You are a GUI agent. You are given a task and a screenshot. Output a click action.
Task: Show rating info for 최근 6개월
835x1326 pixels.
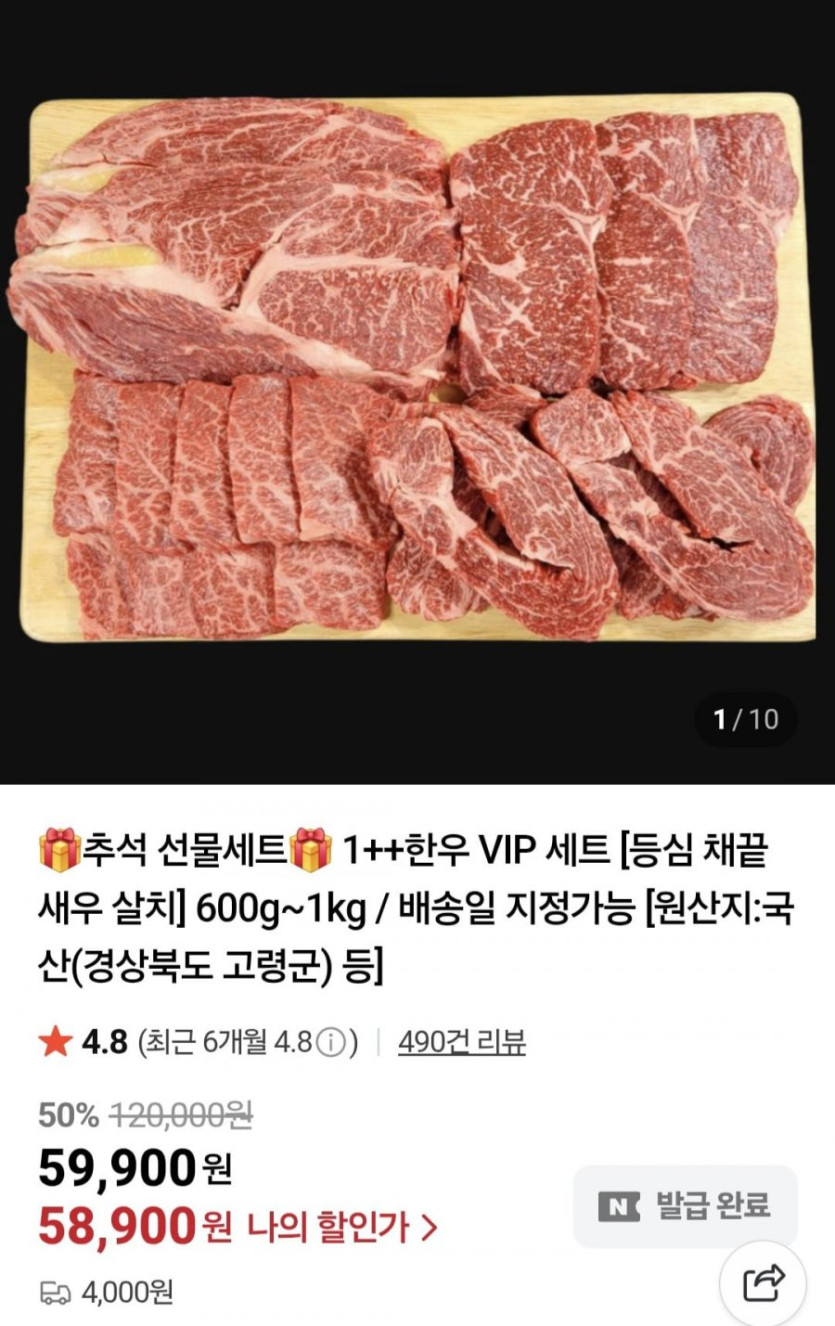point(331,1044)
